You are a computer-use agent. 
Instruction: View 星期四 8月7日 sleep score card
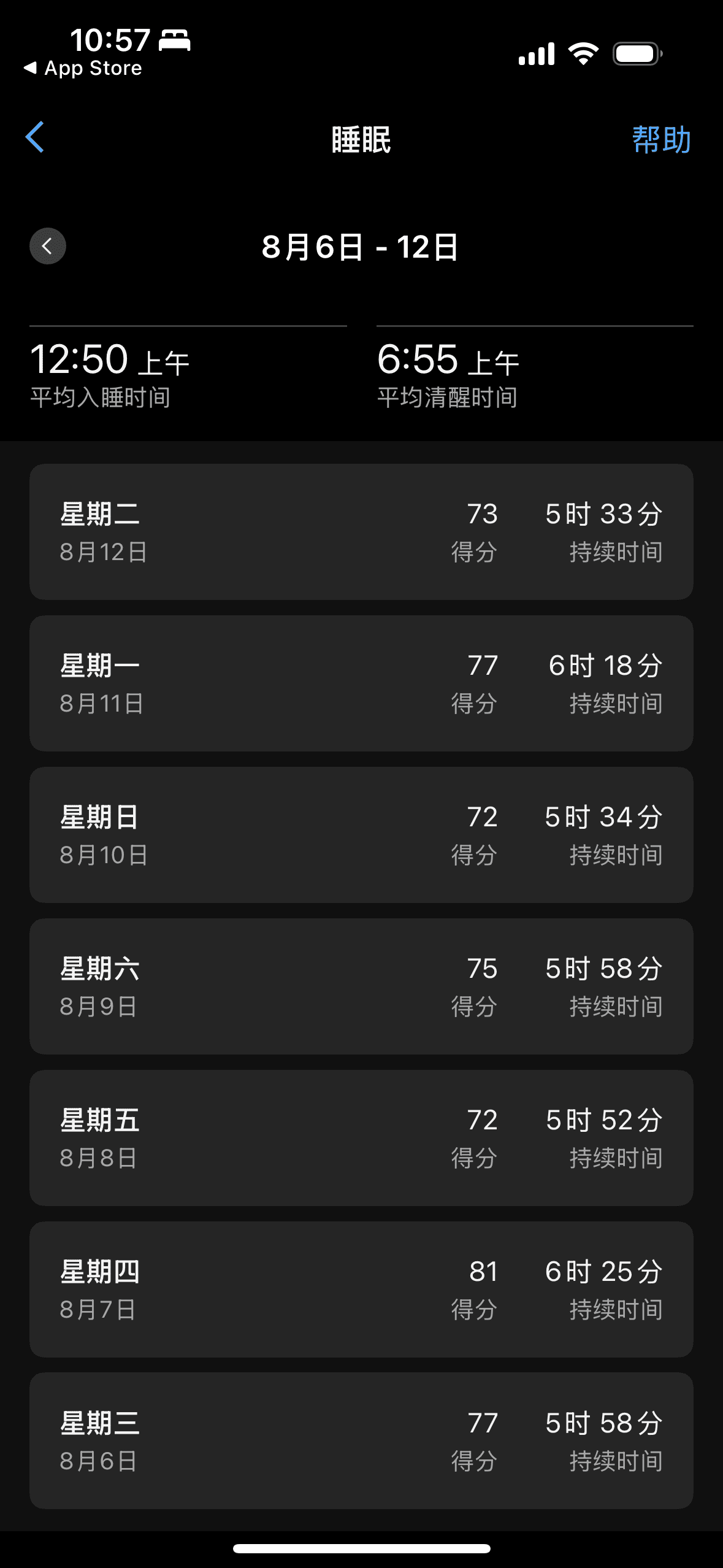(x=361, y=1289)
